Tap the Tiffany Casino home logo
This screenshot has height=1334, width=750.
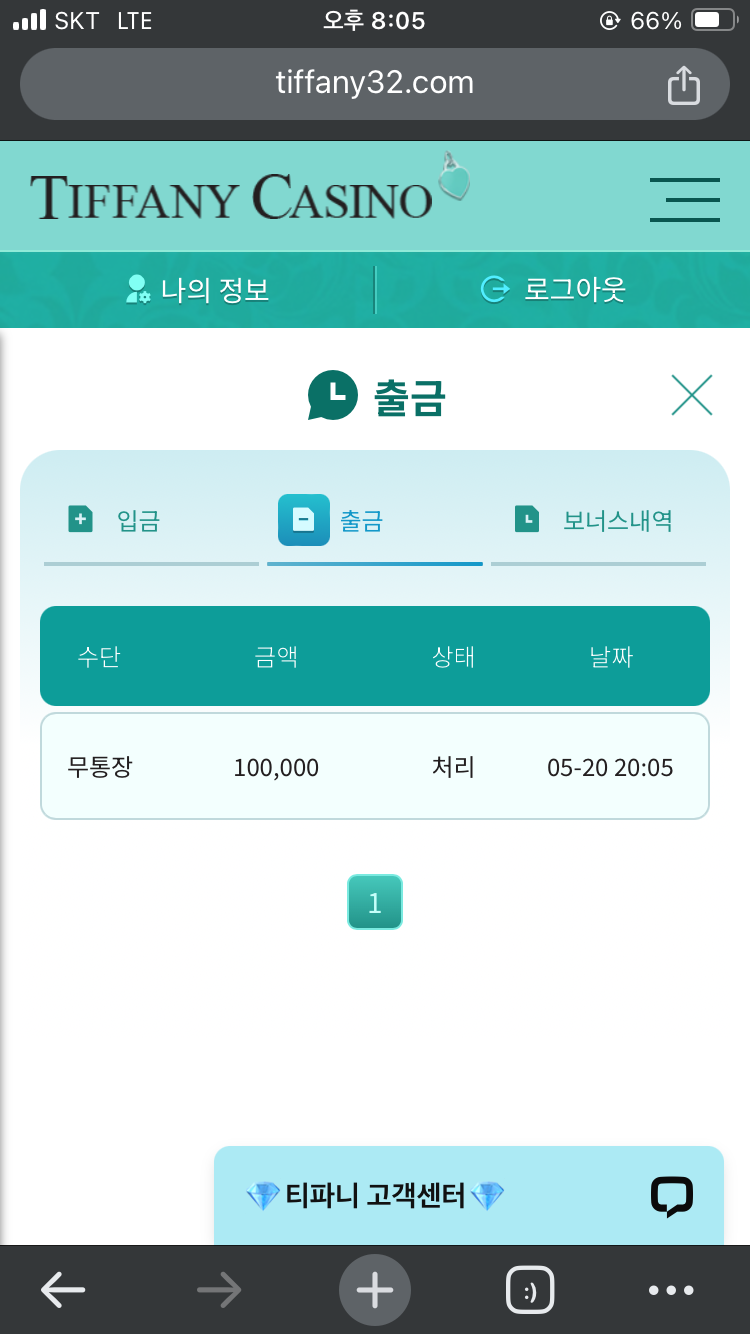(235, 196)
